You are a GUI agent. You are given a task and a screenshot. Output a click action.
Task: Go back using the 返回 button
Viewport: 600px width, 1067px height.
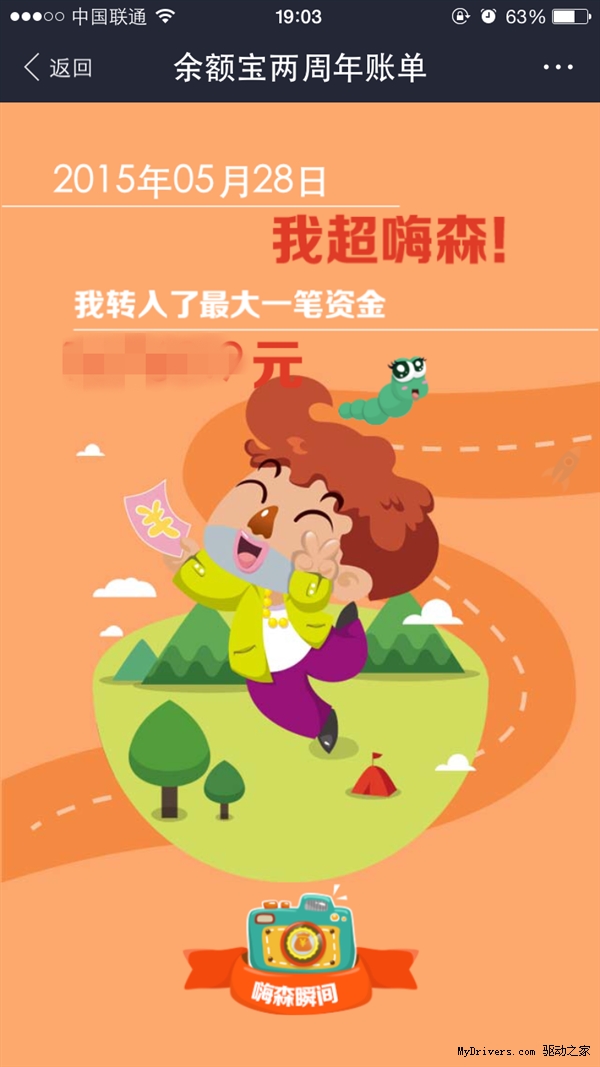[58, 68]
